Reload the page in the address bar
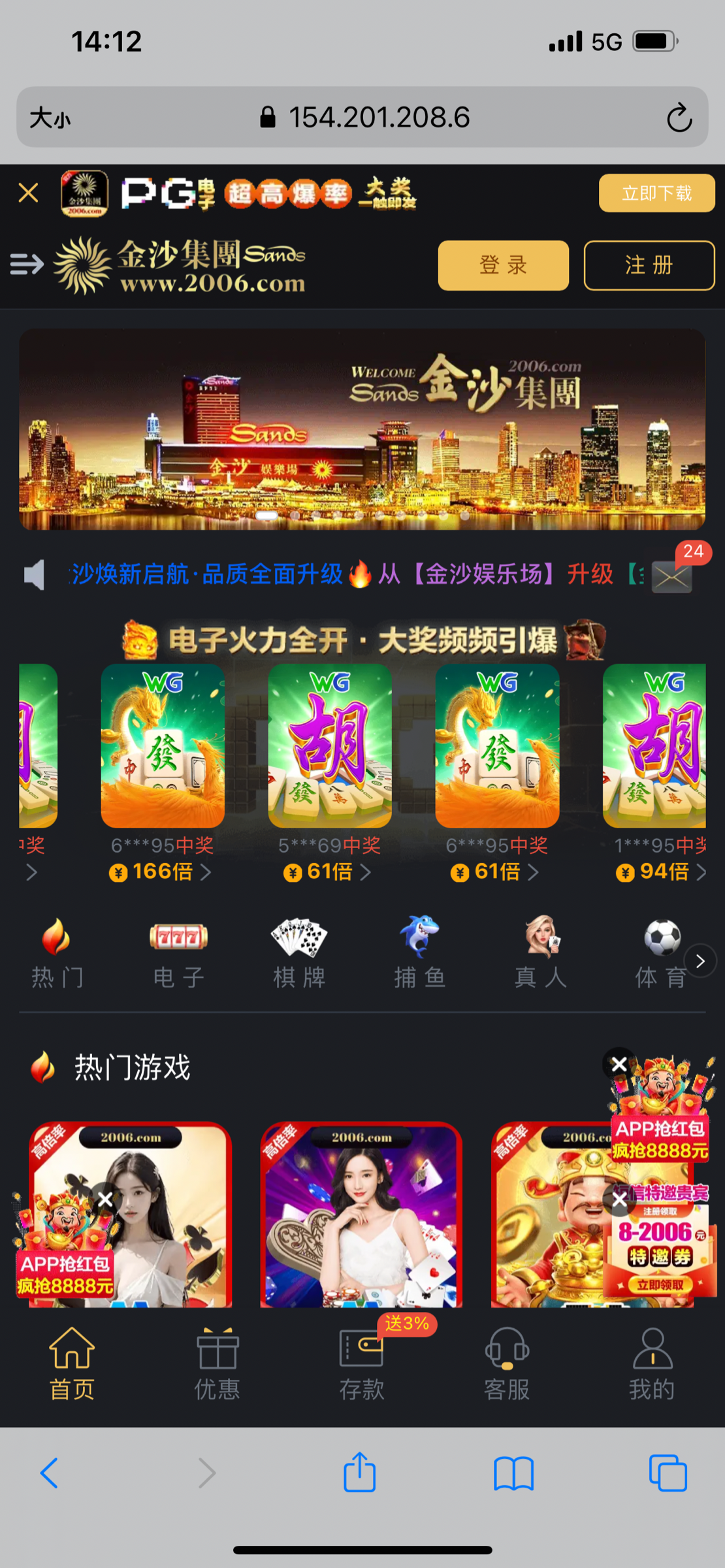 [679, 118]
